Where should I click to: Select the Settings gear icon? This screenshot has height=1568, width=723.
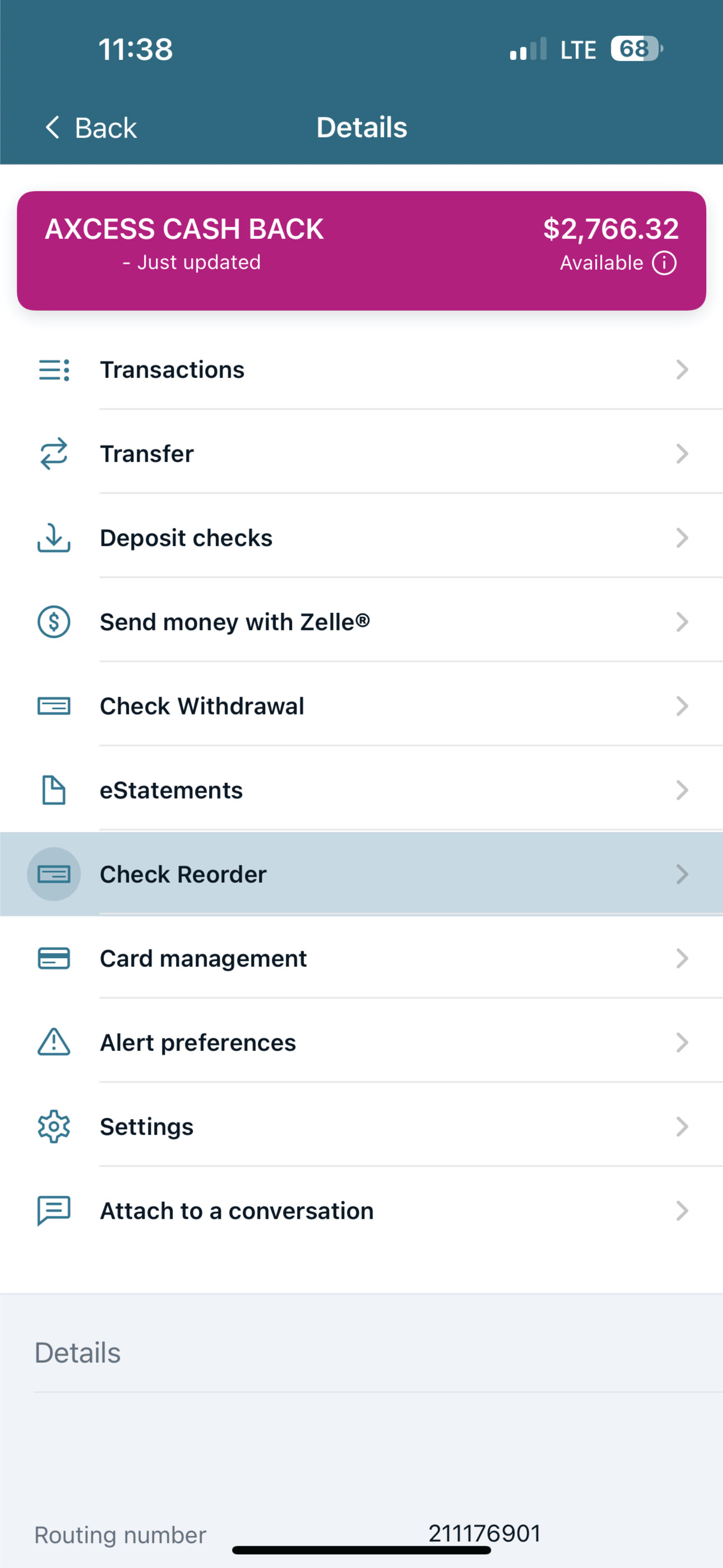[54, 1127]
